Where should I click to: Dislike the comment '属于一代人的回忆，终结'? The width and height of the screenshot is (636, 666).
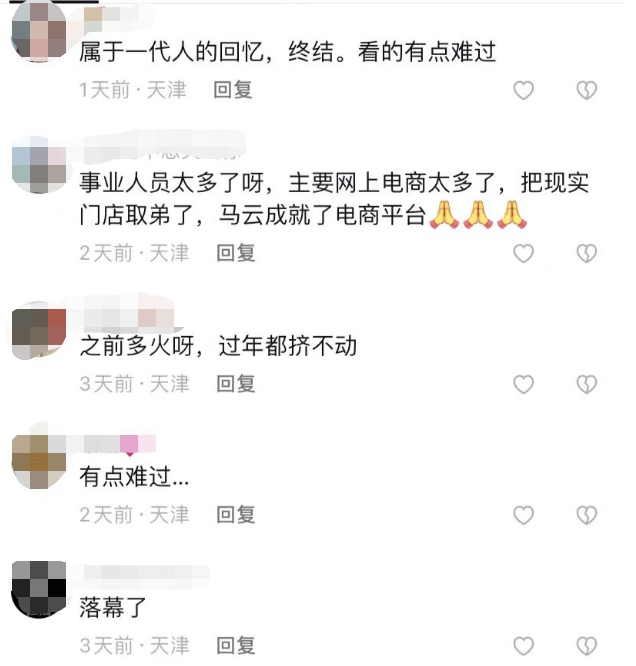tap(586, 91)
